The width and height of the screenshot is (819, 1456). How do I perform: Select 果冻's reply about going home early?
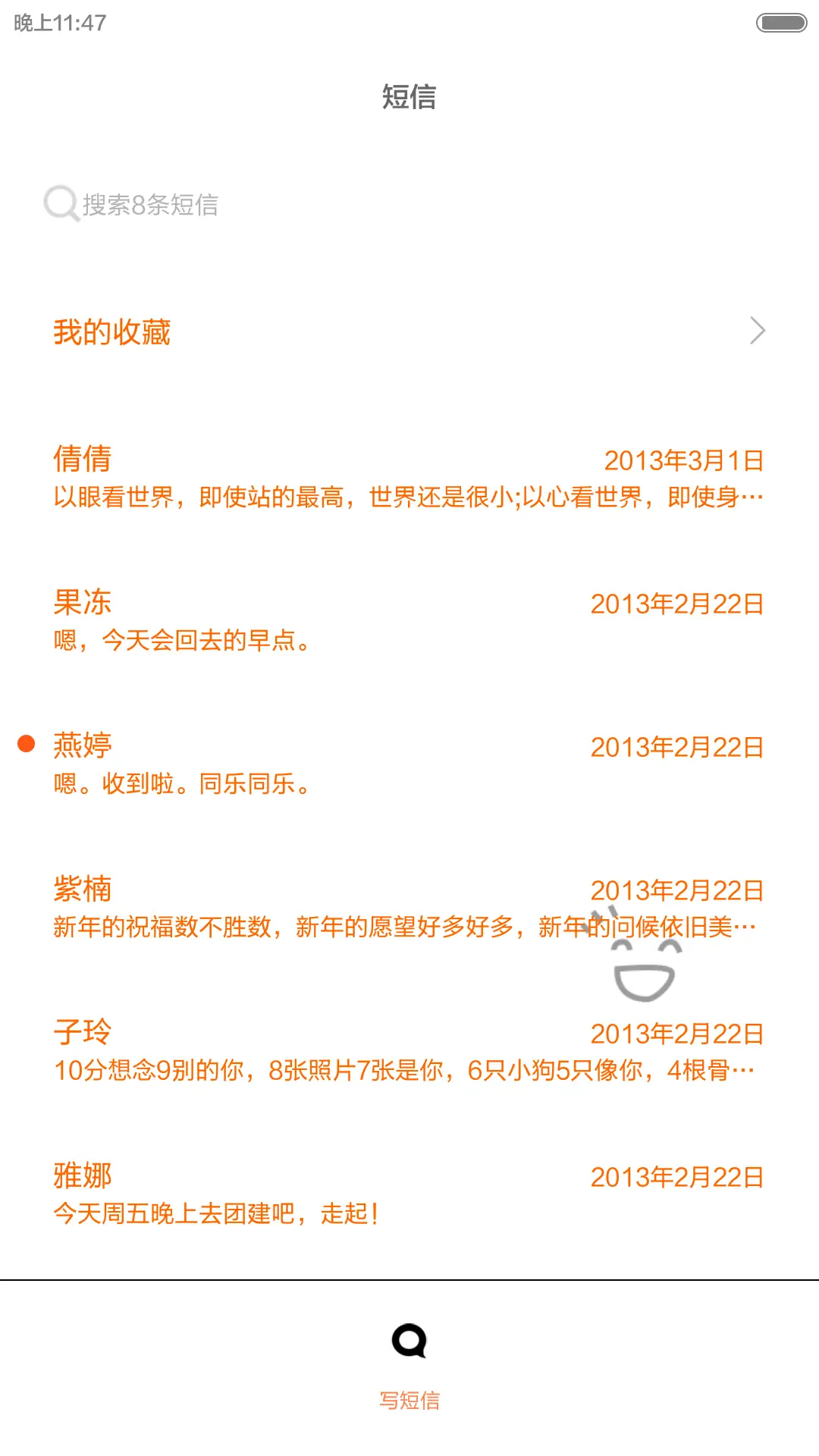pyautogui.click(x=182, y=641)
